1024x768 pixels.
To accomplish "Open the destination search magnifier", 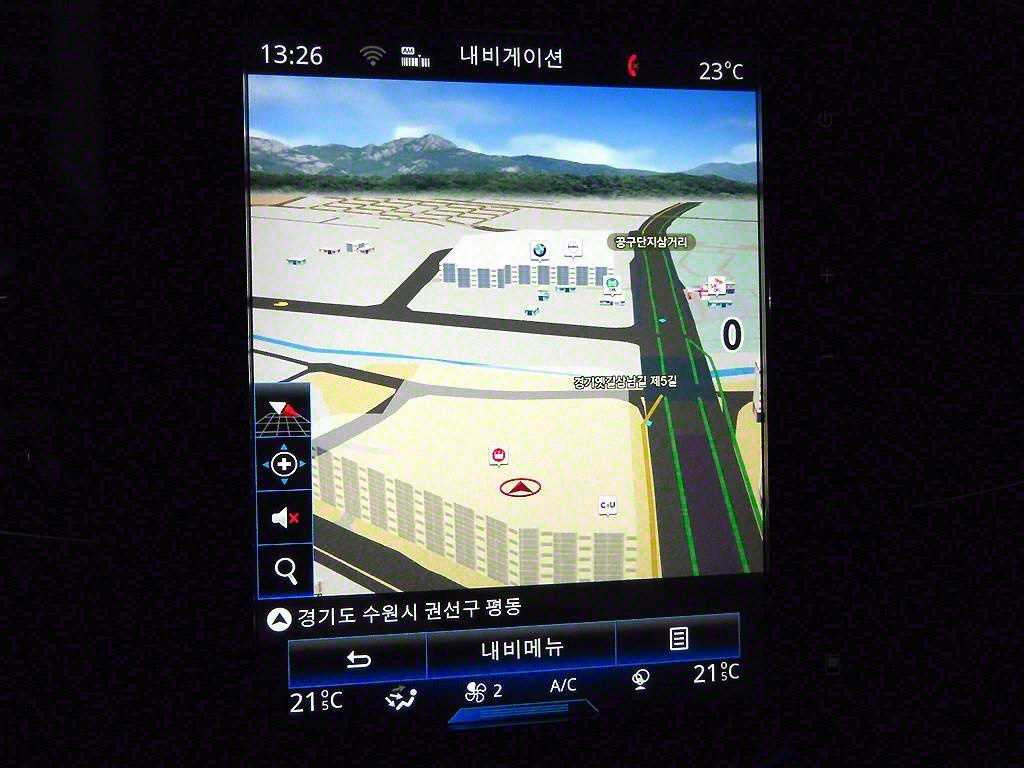I will [286, 571].
